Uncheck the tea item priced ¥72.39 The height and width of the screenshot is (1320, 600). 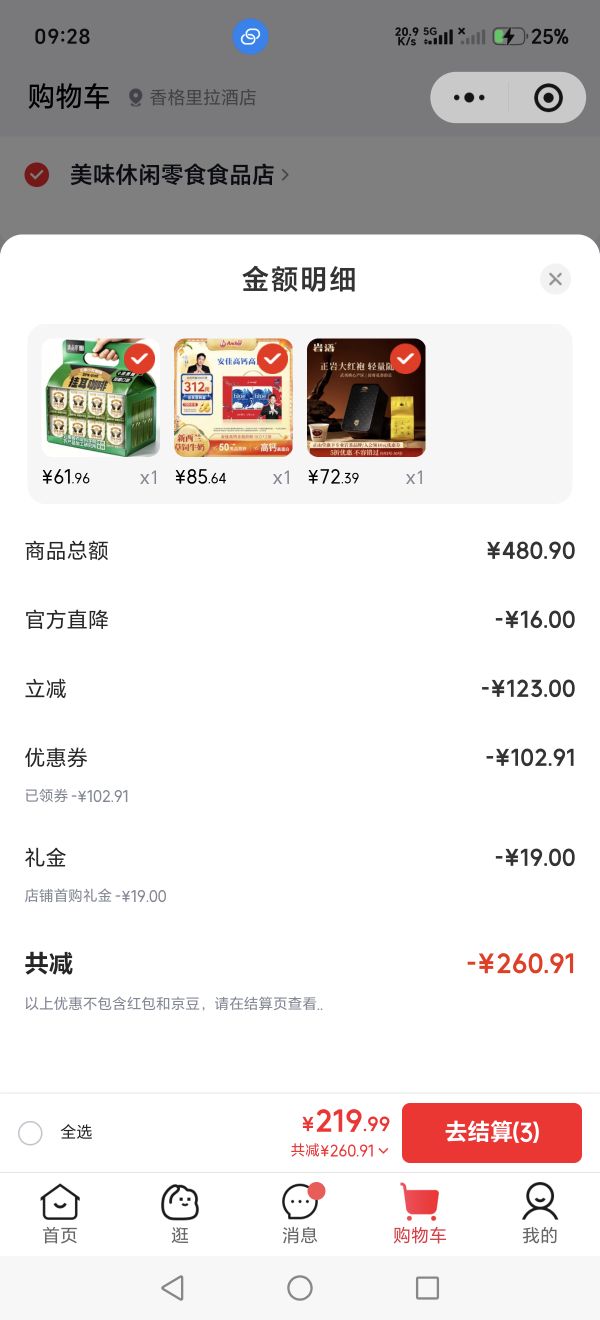405,357
